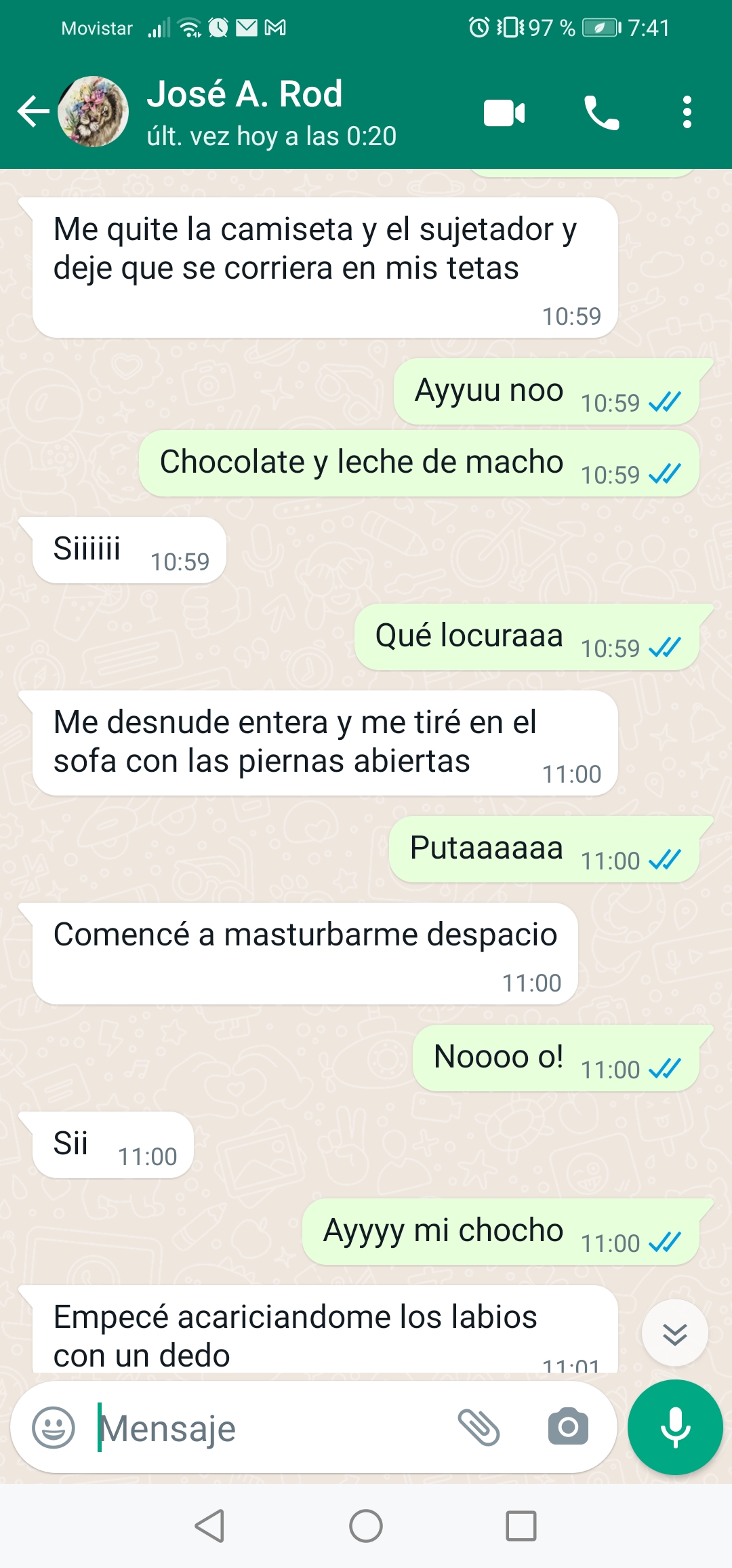Open the recent apps overview
The image size is (732, 1568).
click(521, 1526)
